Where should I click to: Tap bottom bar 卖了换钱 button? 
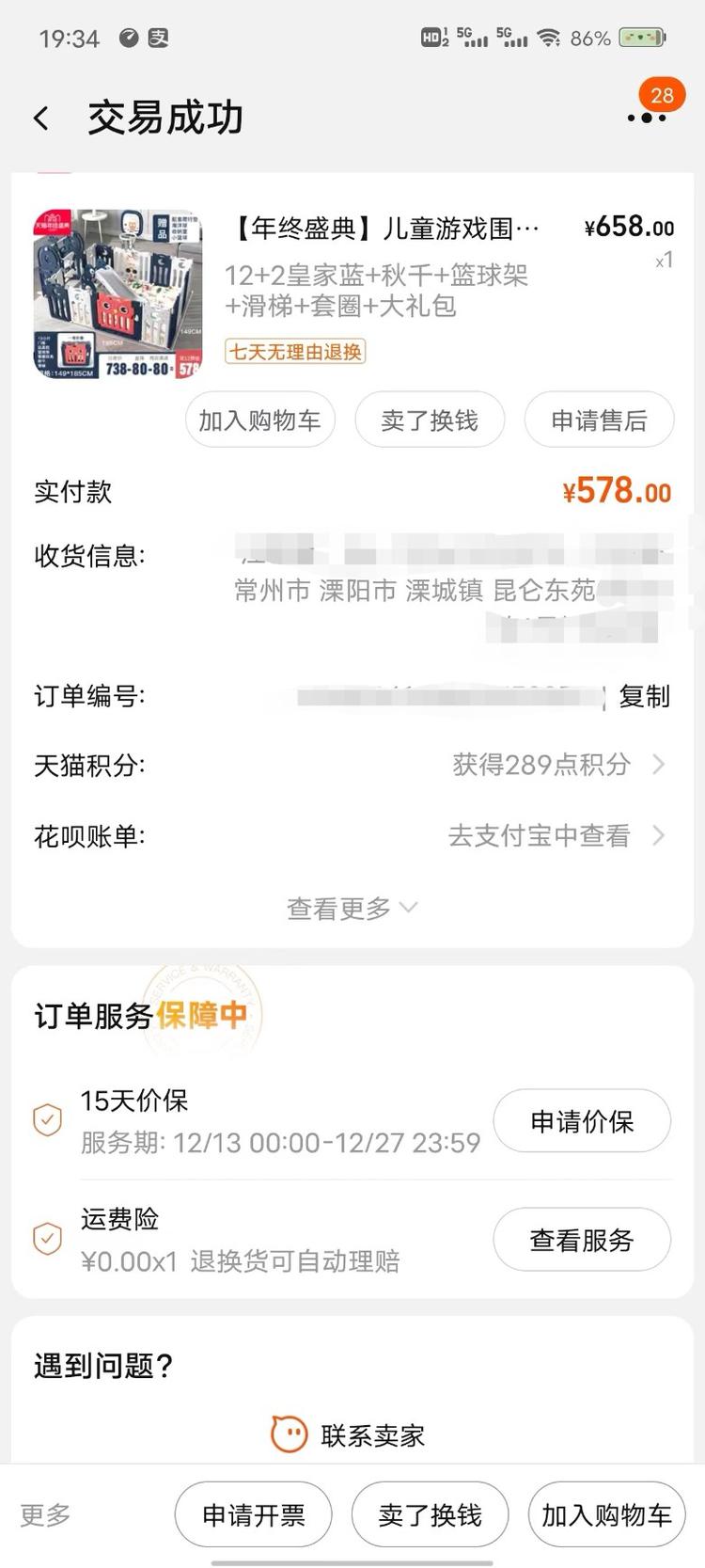pos(430,1514)
